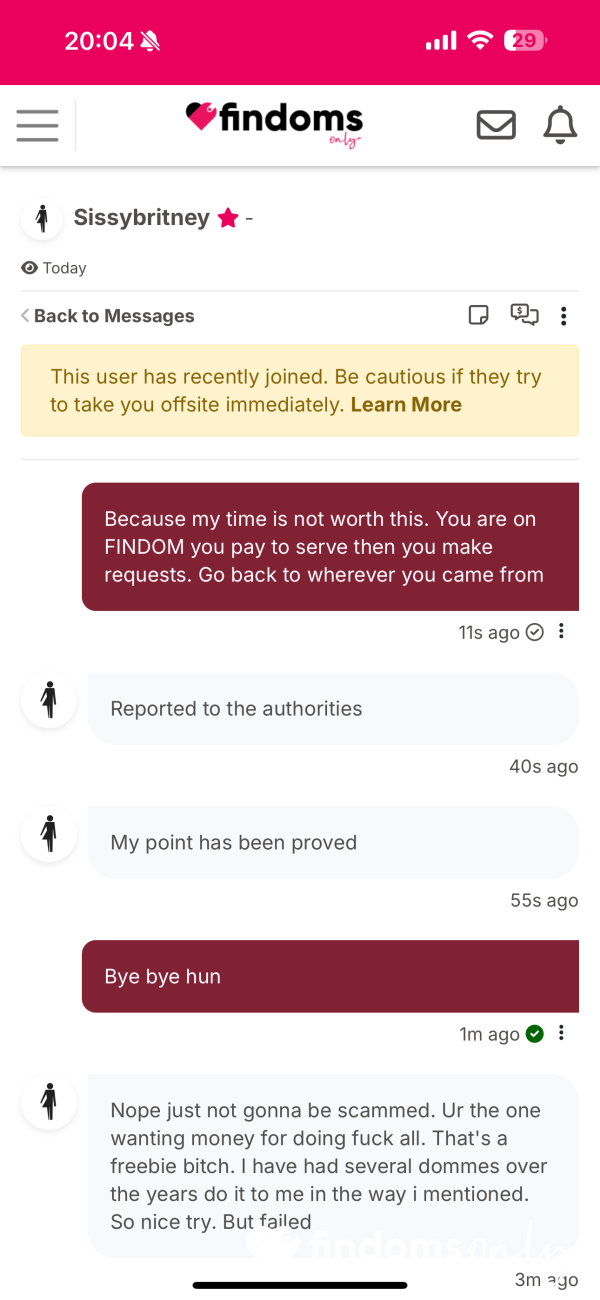Open options for the 11s ago message
Image resolution: width=600 pixels, height=1300 pixels.
[x=562, y=631]
